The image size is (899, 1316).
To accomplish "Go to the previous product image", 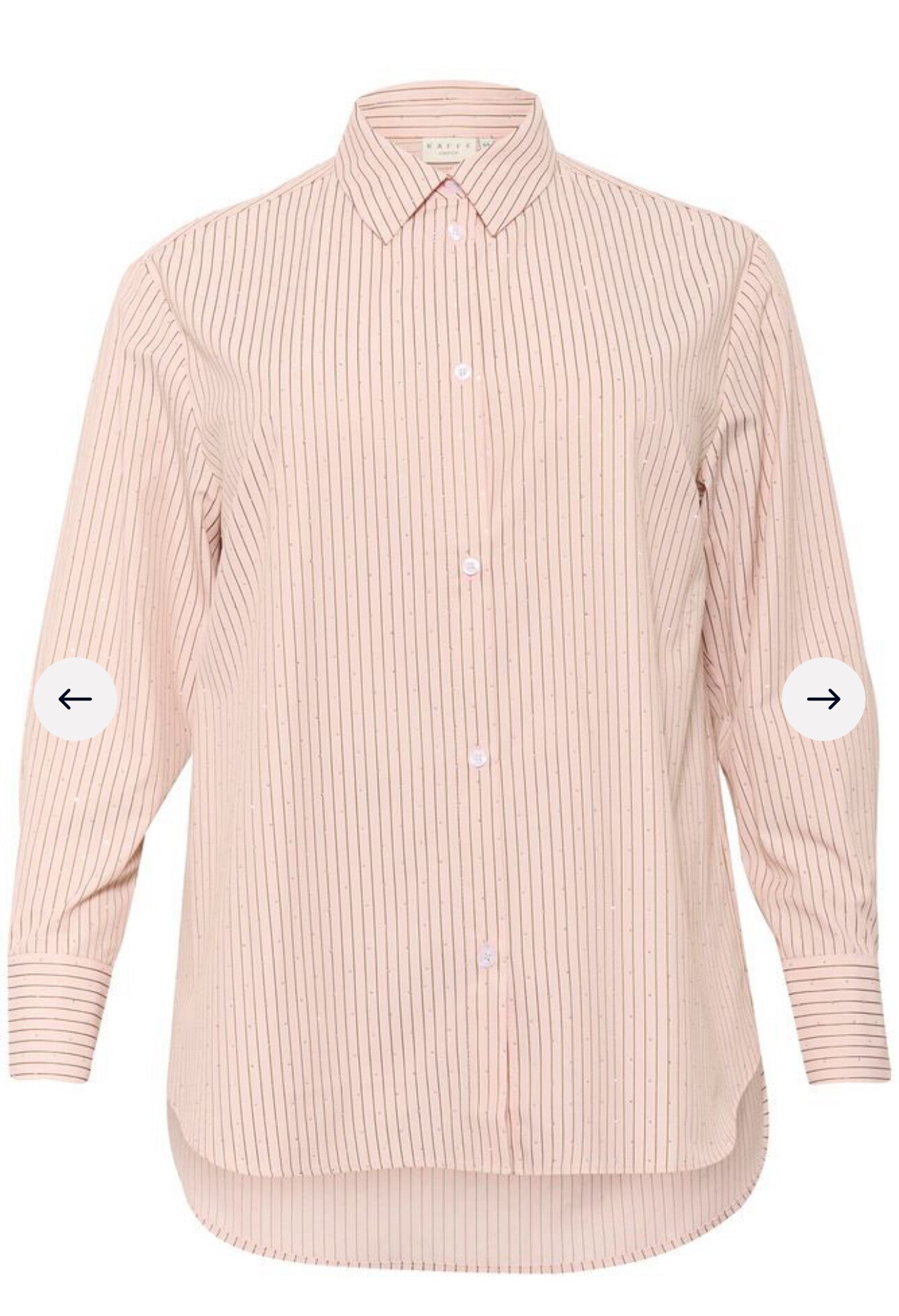I will (x=75, y=698).
